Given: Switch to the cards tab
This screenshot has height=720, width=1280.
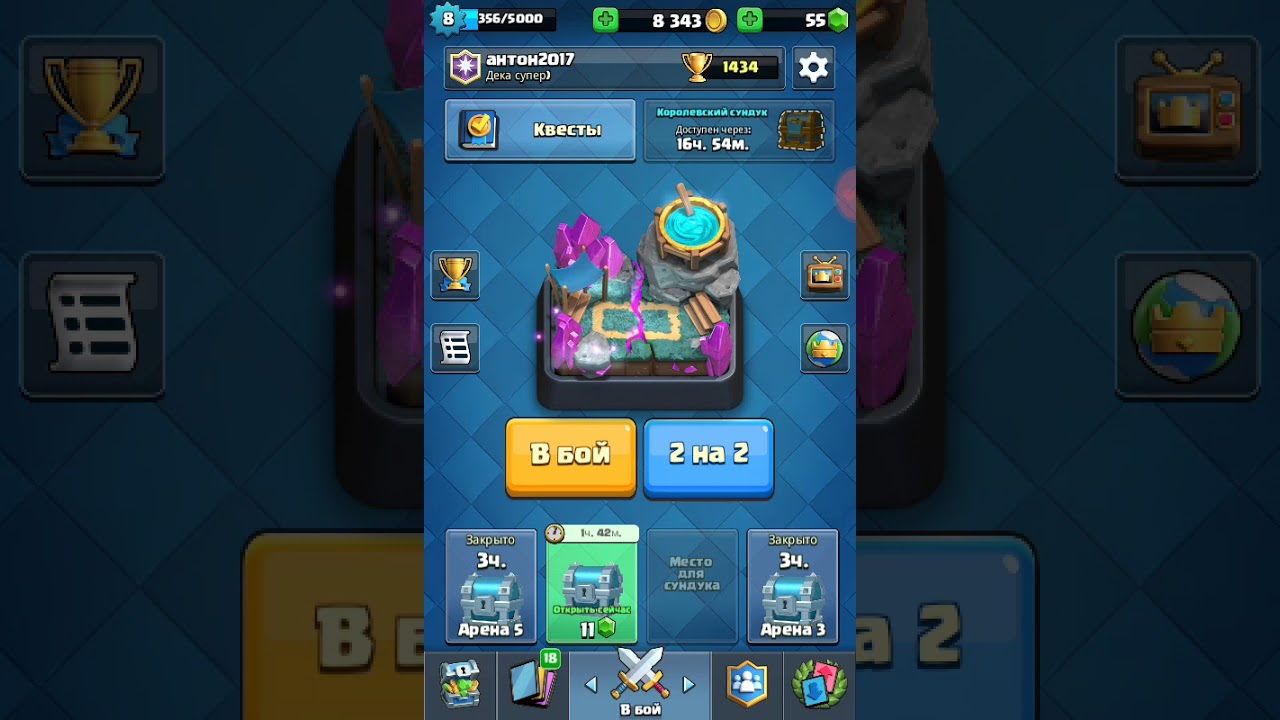Looking at the screenshot, I should [532, 685].
